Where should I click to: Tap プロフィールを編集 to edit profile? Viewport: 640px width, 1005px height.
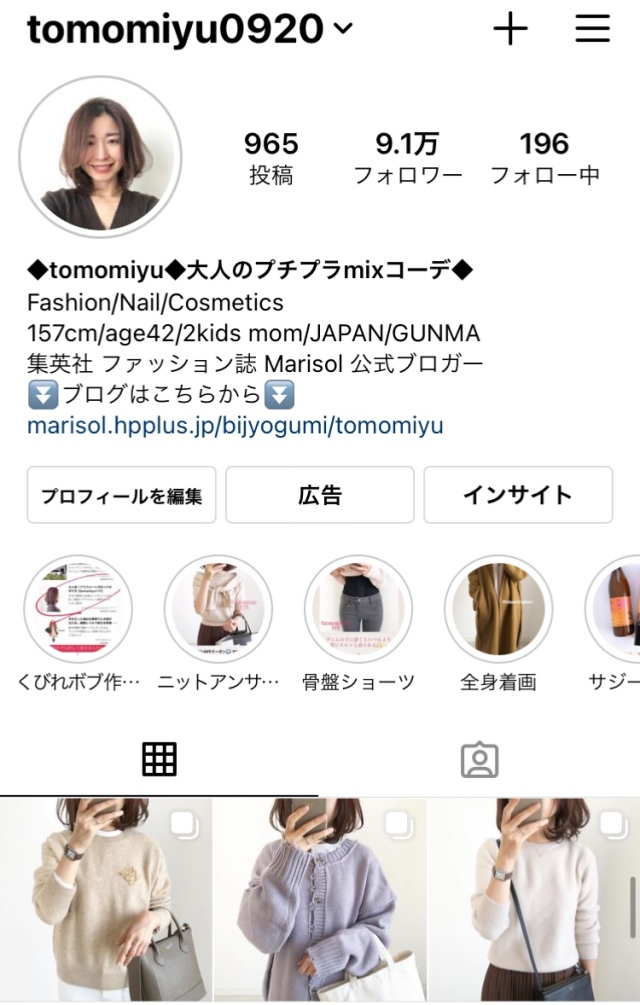click(x=121, y=495)
